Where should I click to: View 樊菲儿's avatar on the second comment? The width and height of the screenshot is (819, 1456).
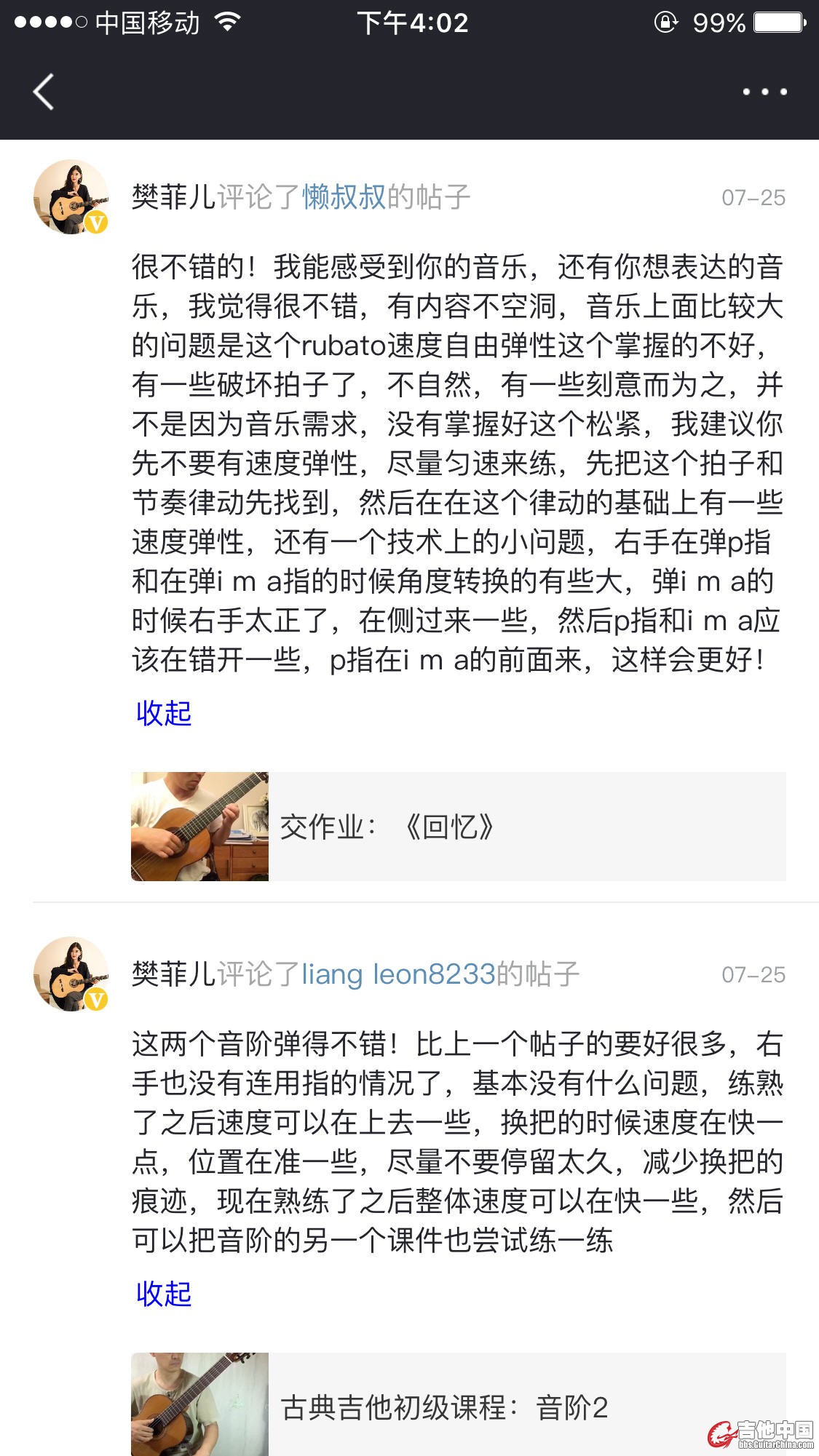point(71,974)
